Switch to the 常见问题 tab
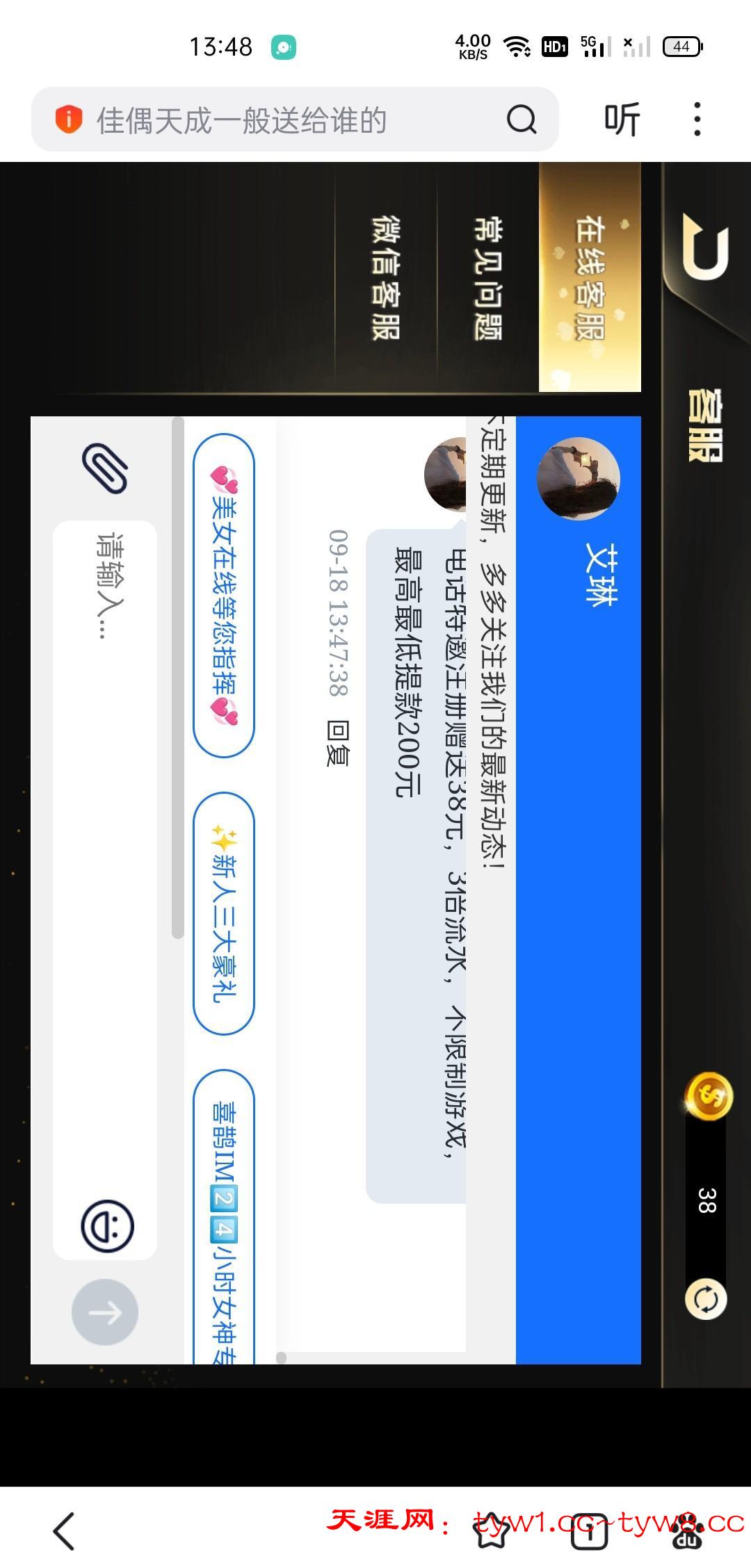The image size is (751, 1568). coord(488,278)
